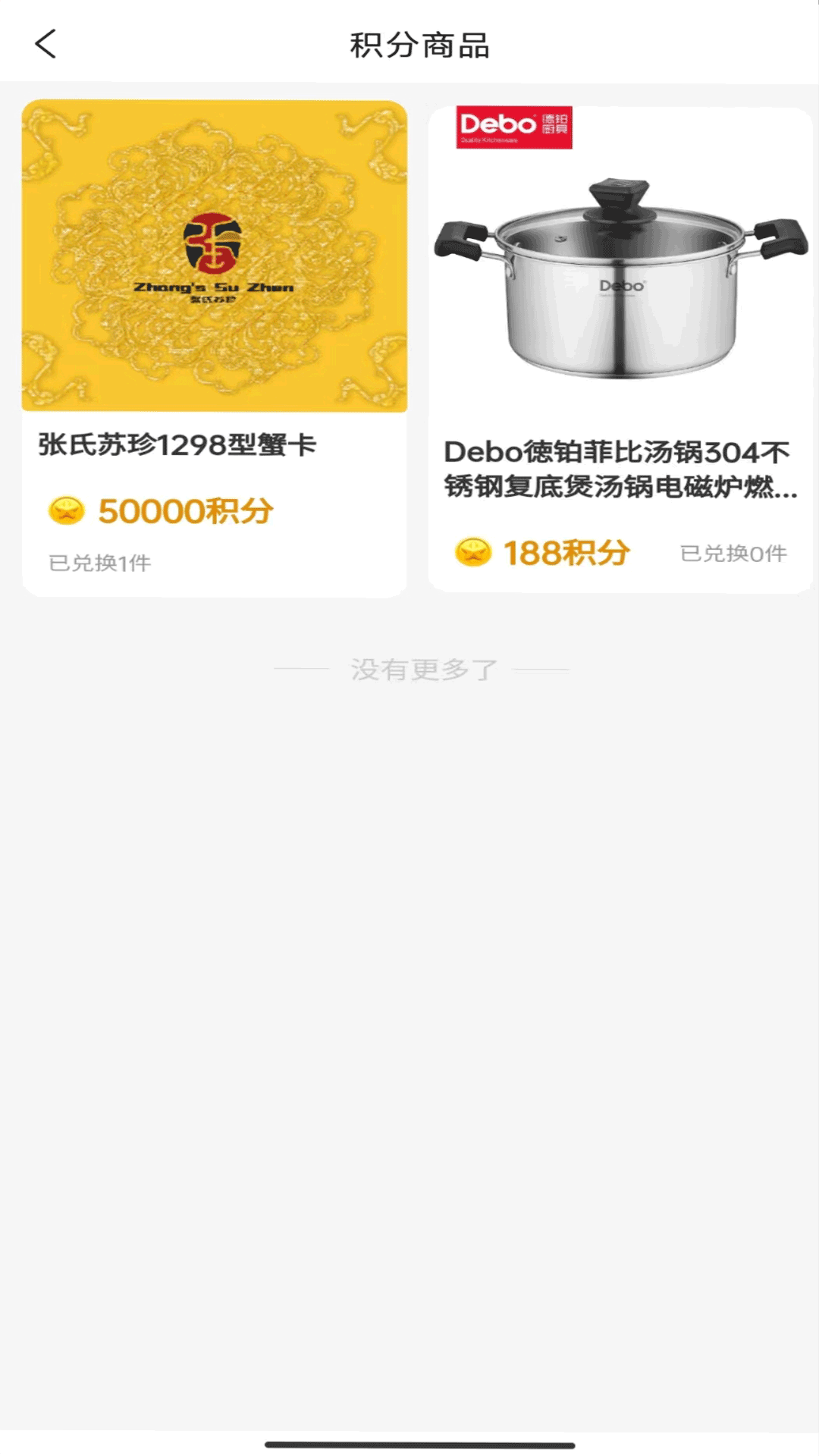Select the 188积分 price text
Image resolution: width=819 pixels, height=1456 pixels.
pos(567,553)
